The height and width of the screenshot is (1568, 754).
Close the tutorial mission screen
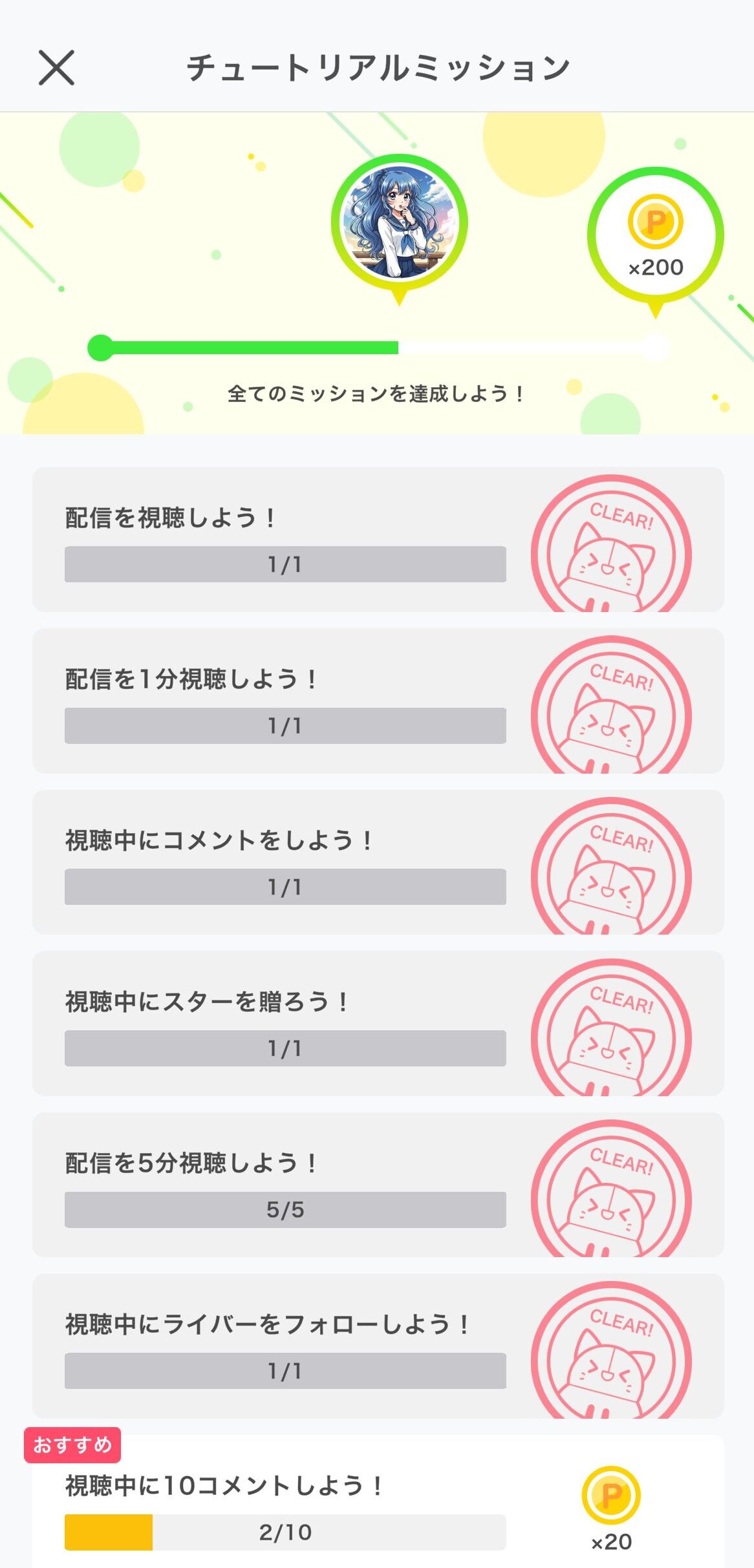coord(56,68)
